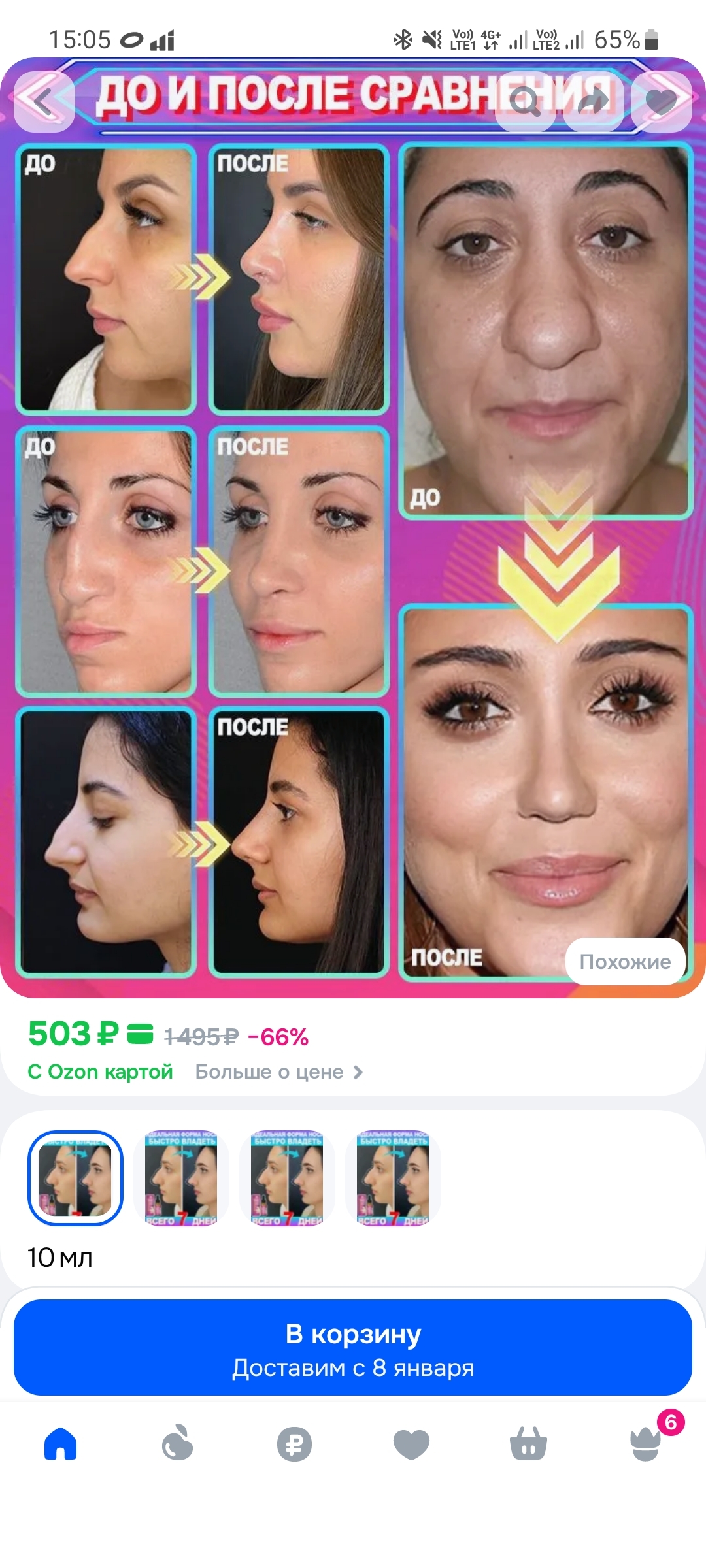The height and width of the screenshot is (1568, 706).
Task: Open Больше о цене details
Action: click(x=278, y=1072)
